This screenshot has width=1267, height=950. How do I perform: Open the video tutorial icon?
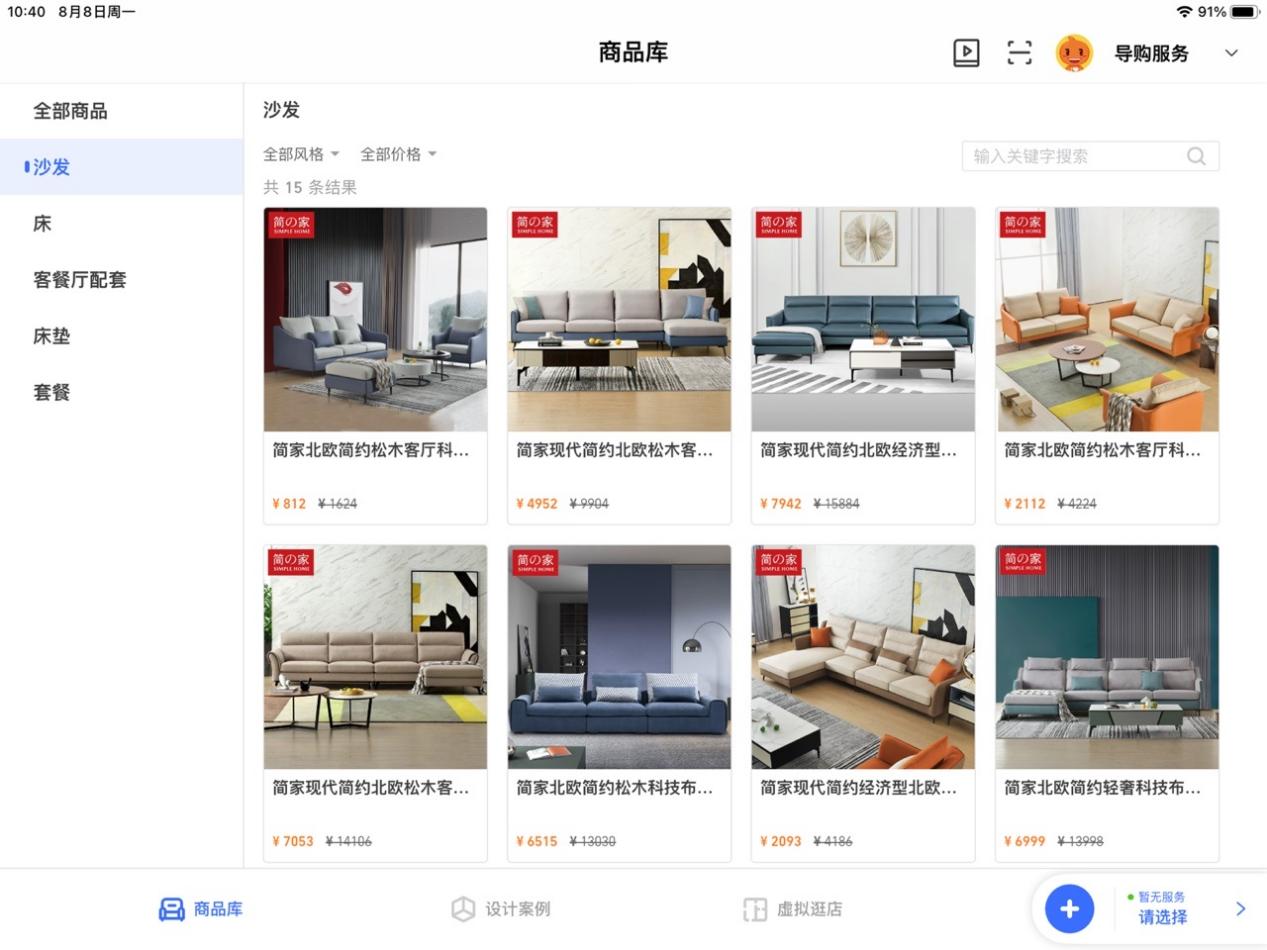966,53
